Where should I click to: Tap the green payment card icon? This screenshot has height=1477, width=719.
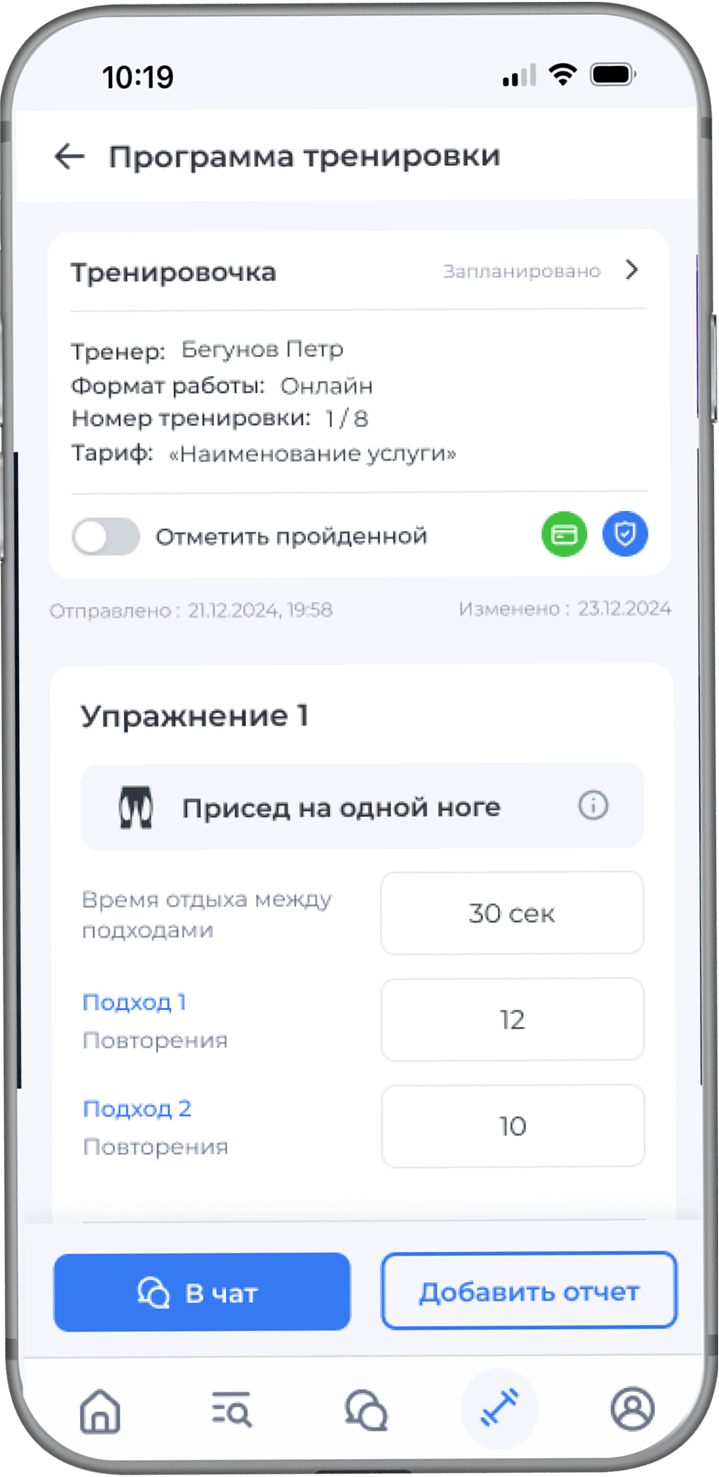(564, 535)
